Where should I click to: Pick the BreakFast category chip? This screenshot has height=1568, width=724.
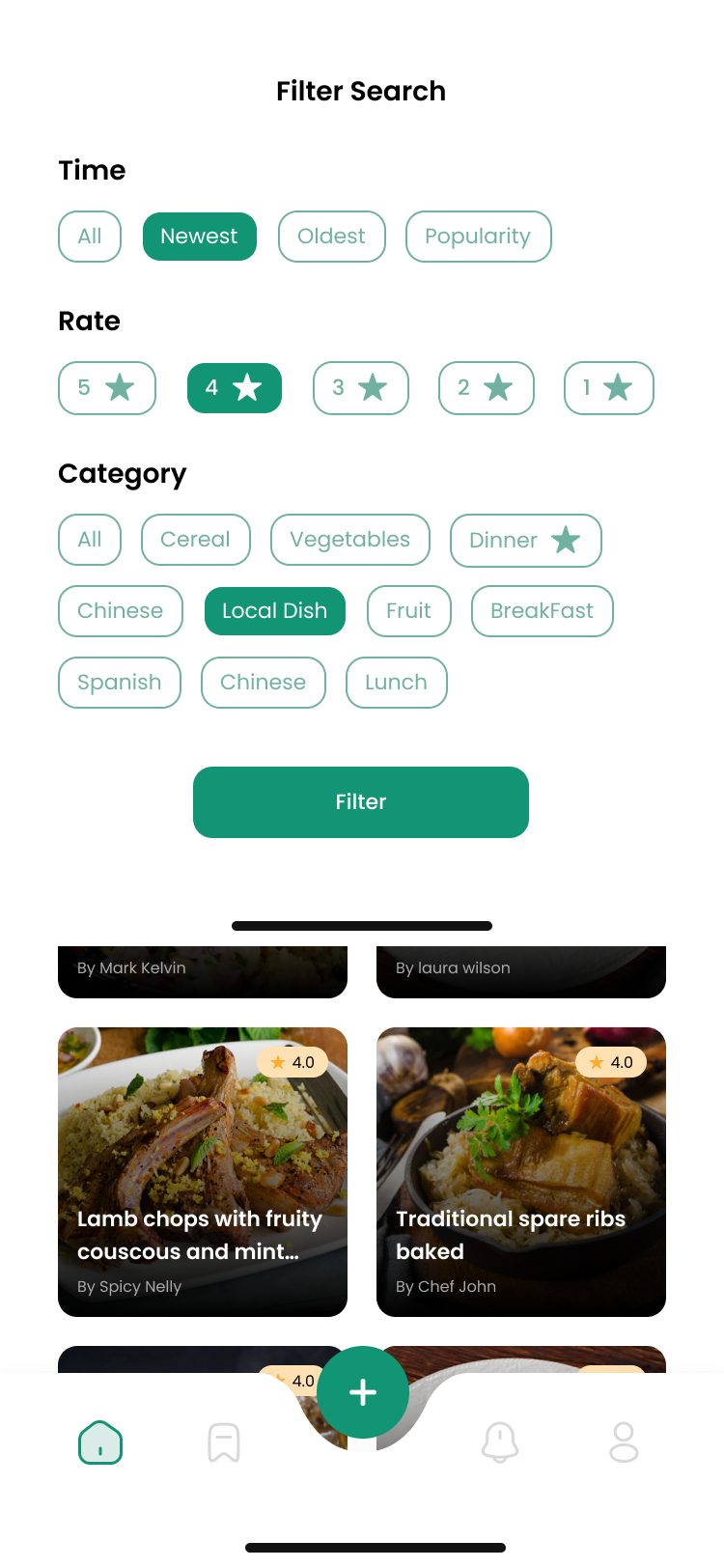[x=543, y=611]
